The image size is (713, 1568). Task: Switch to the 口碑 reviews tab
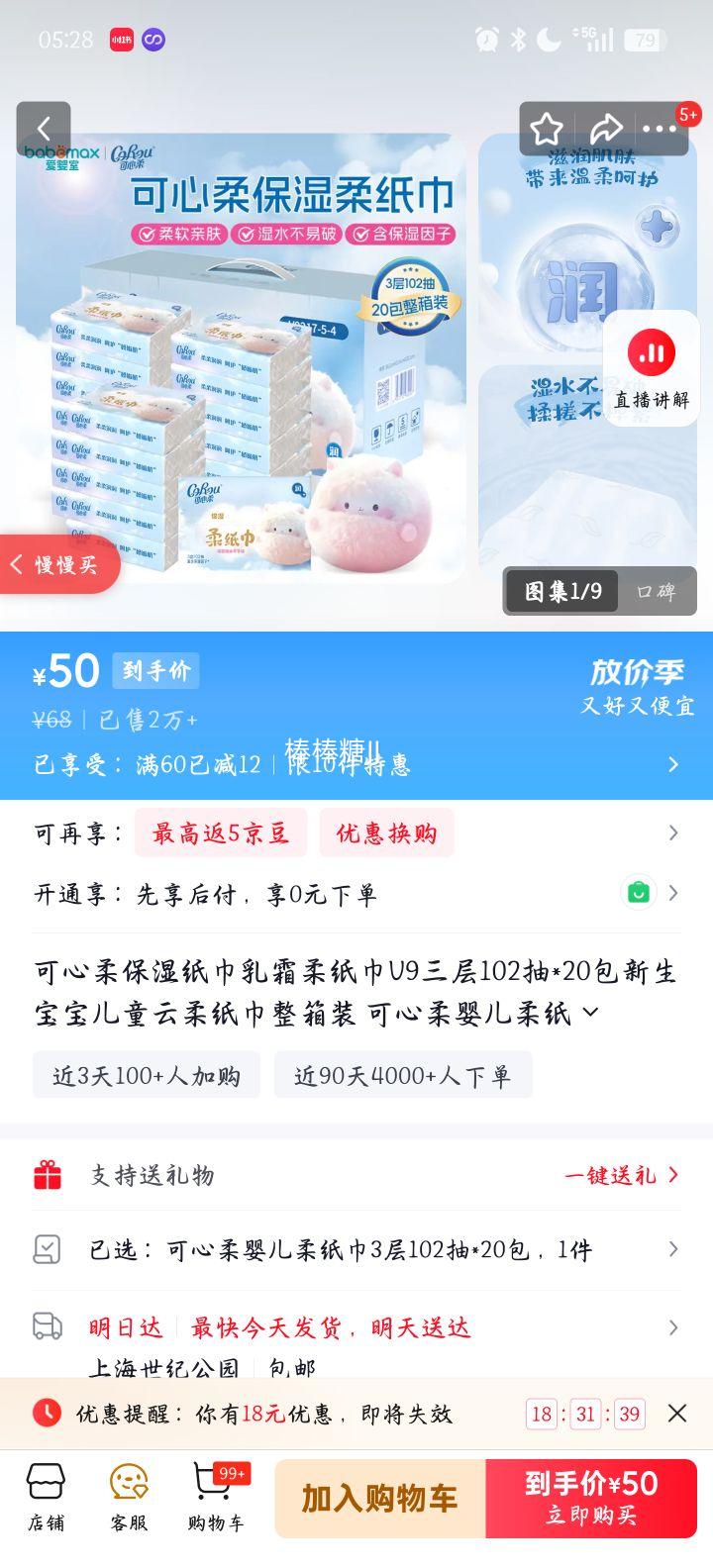click(658, 591)
